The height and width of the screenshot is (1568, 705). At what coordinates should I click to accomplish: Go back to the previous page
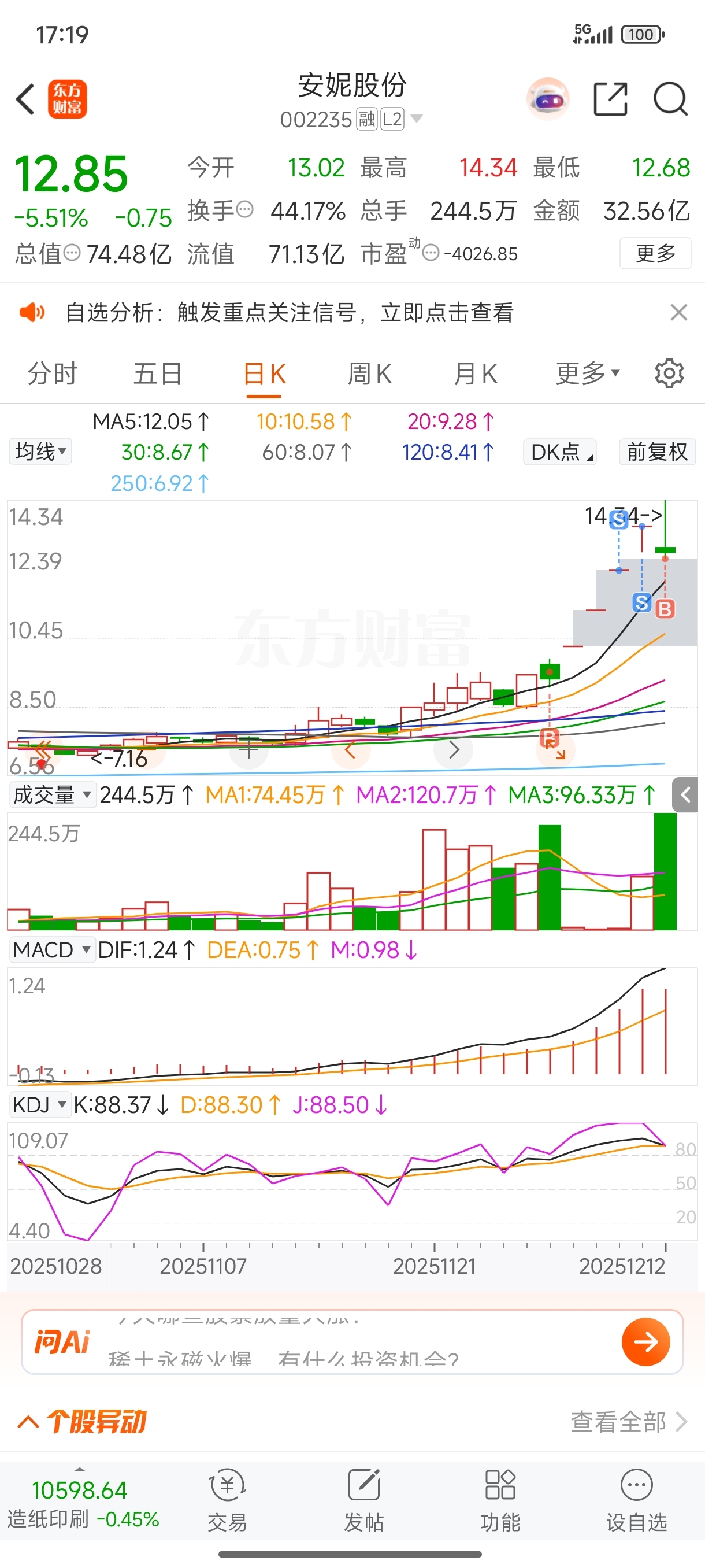click(x=25, y=99)
